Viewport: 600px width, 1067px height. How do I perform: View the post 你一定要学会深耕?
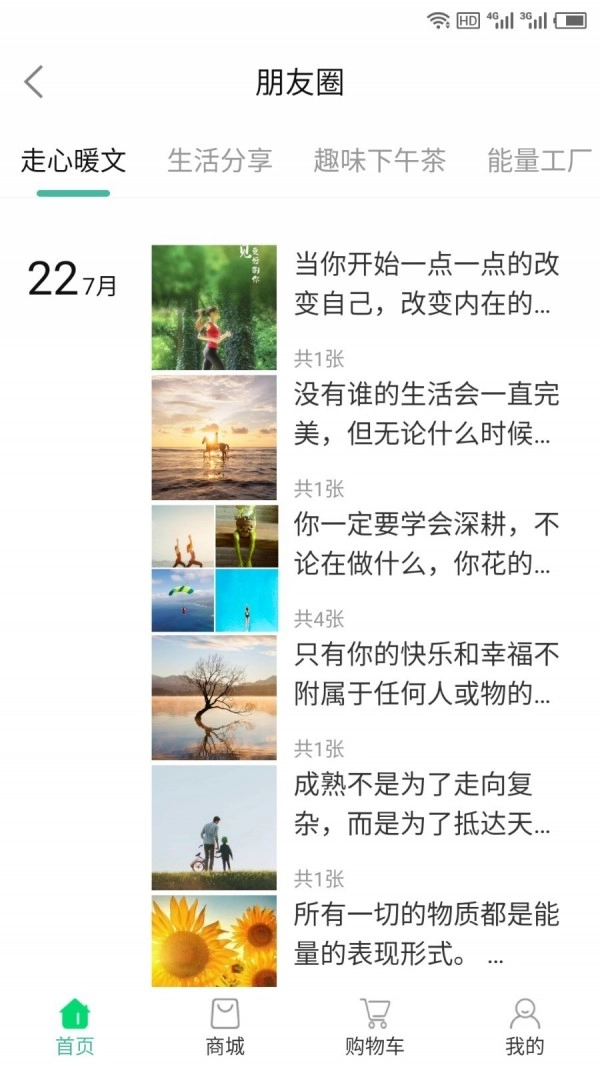tap(425, 544)
